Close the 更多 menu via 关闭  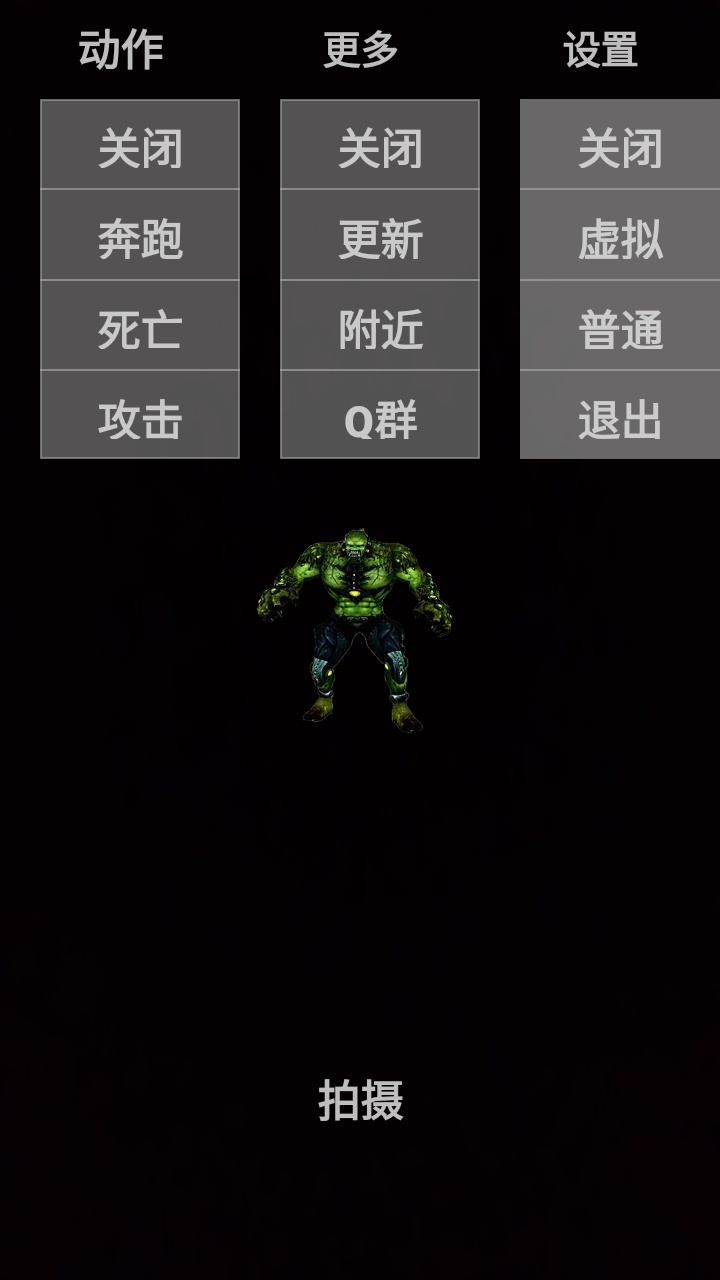tap(380, 146)
